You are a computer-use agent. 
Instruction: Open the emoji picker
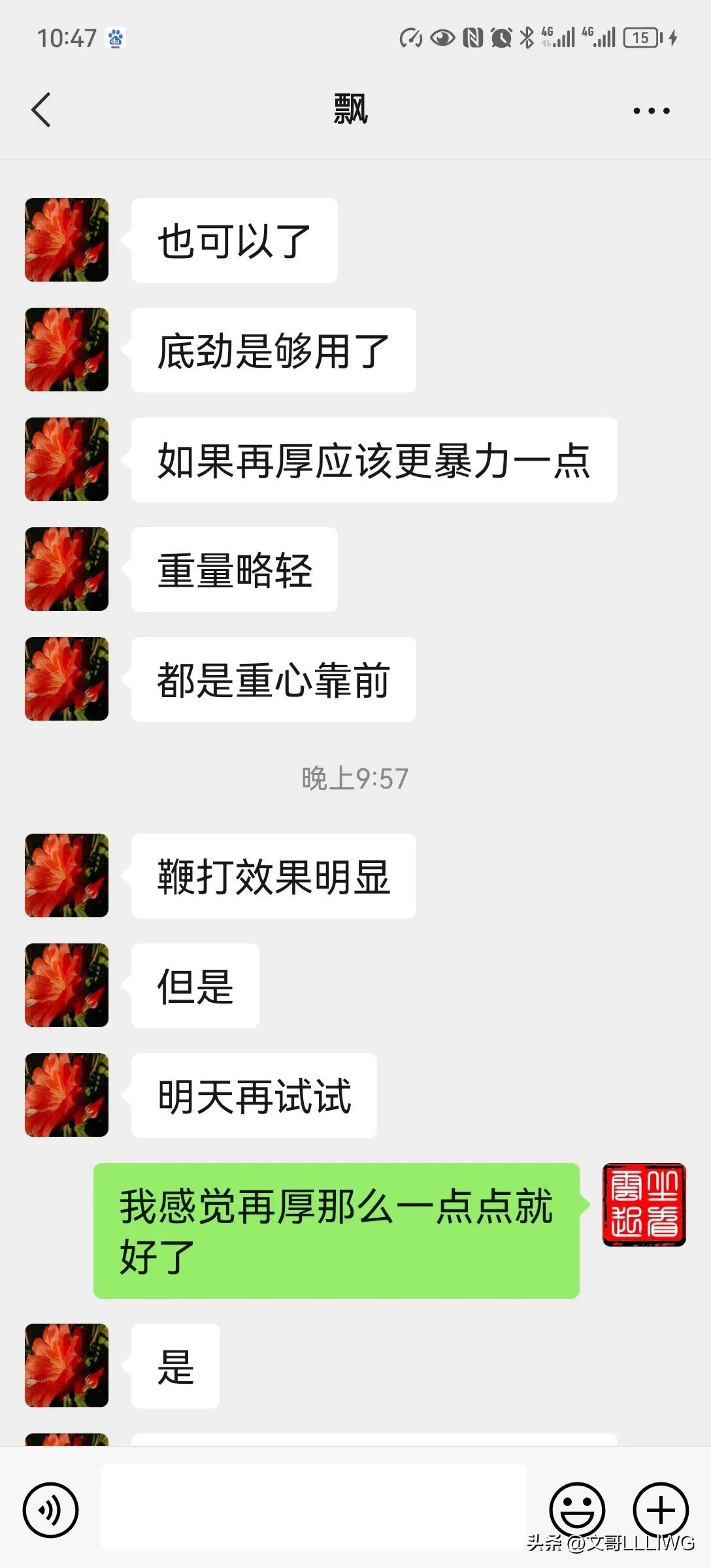578,1510
